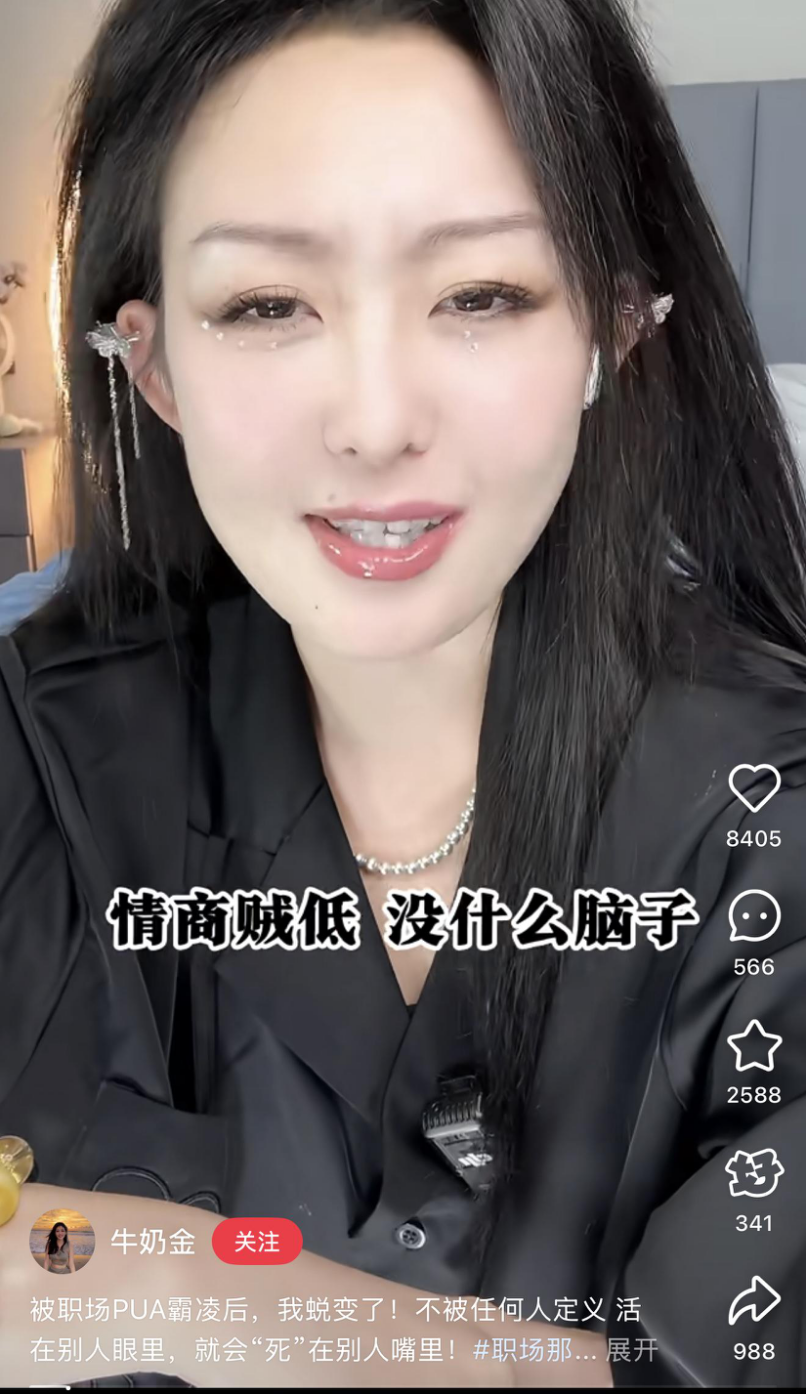Open the creator name 牛奶金
Screen dimensions: 806x1394
point(153,1241)
